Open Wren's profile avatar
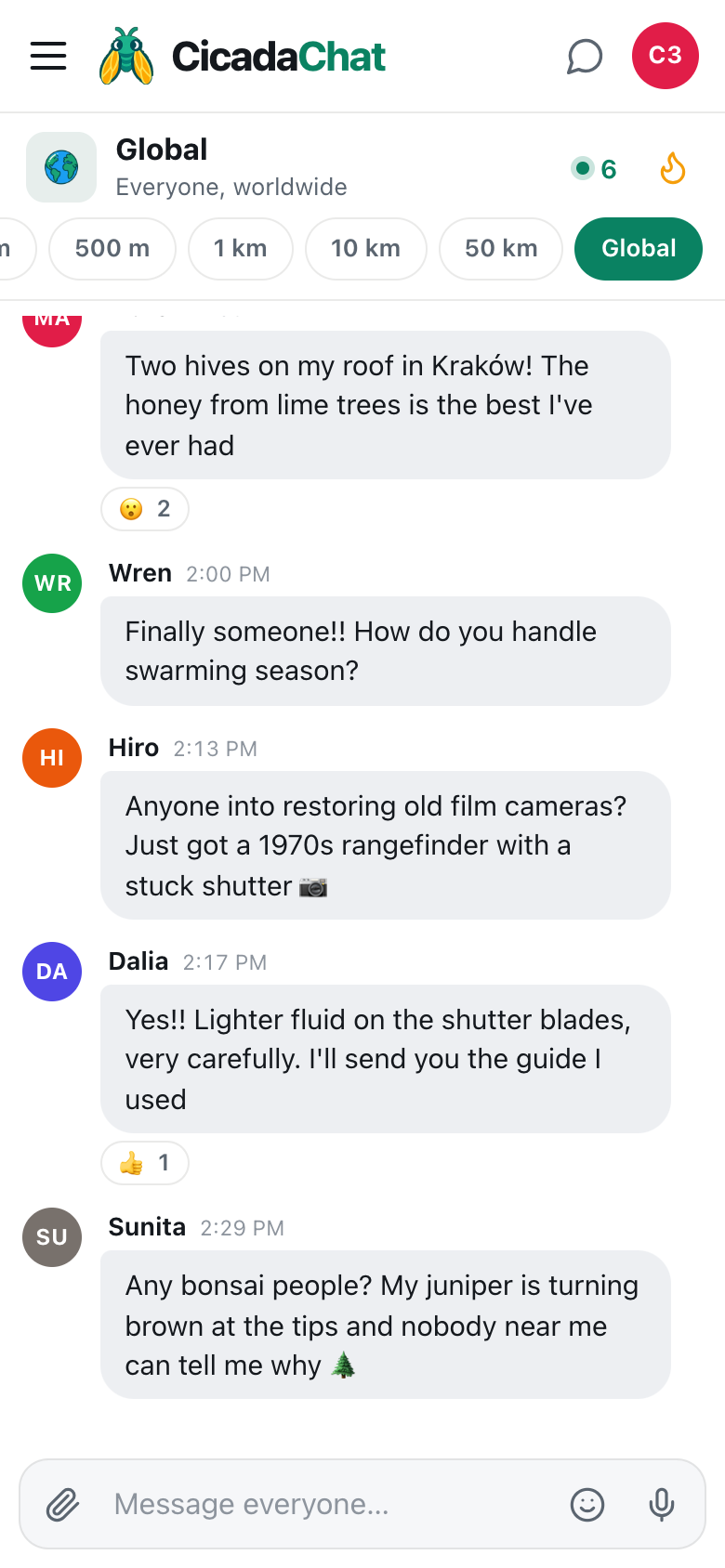 click(52, 583)
